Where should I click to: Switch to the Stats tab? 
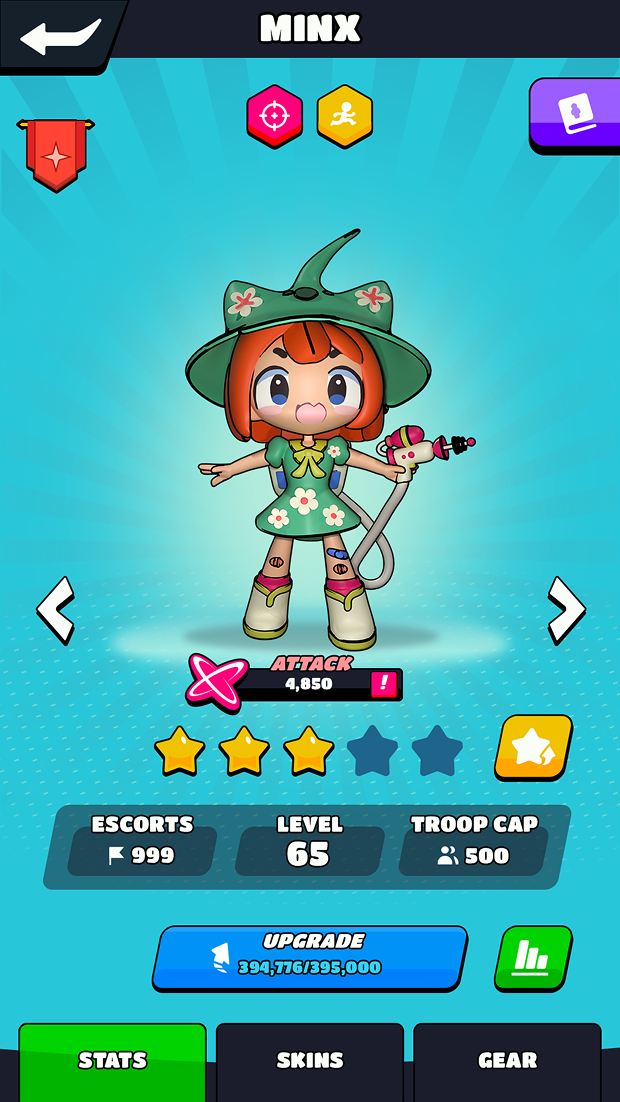pos(112,1061)
